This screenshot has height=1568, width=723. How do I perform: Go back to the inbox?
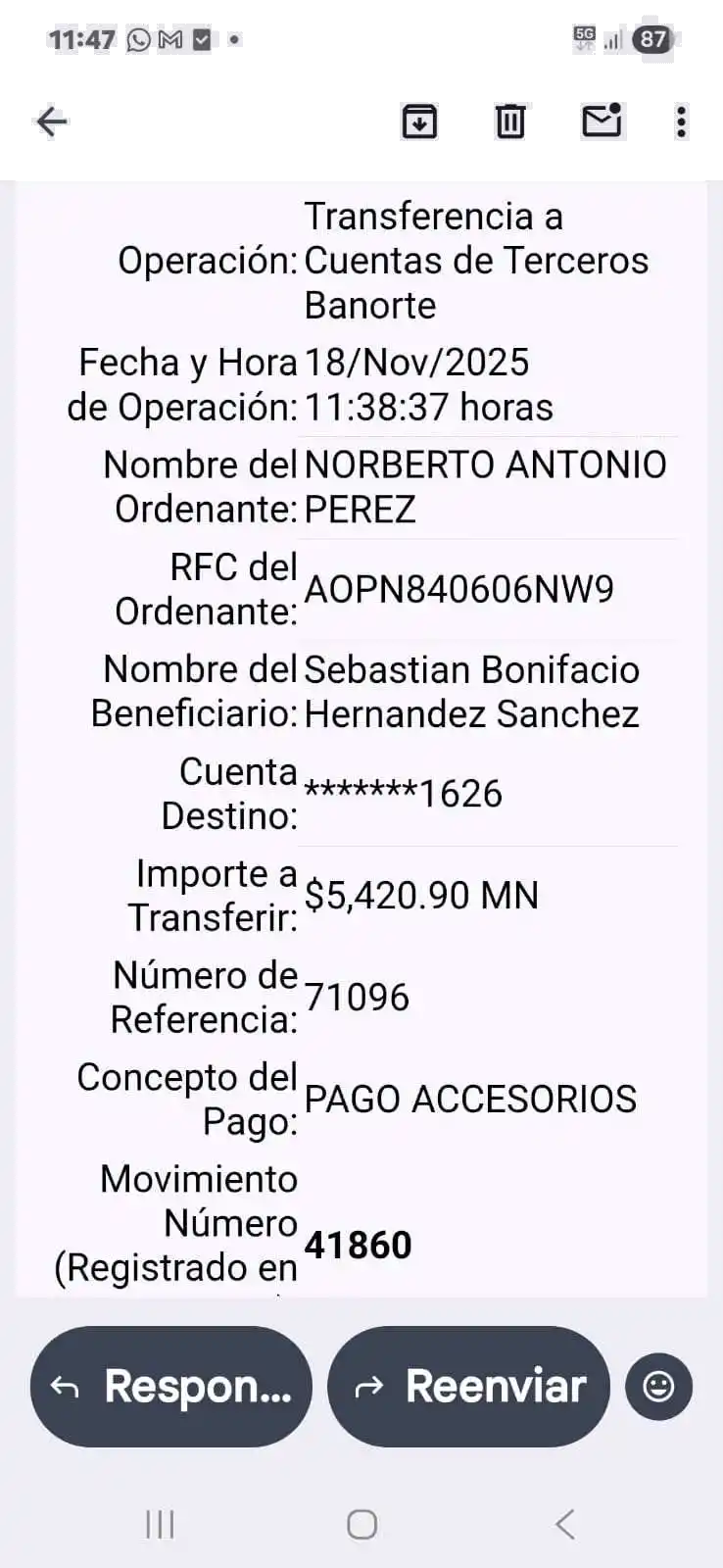(51, 122)
